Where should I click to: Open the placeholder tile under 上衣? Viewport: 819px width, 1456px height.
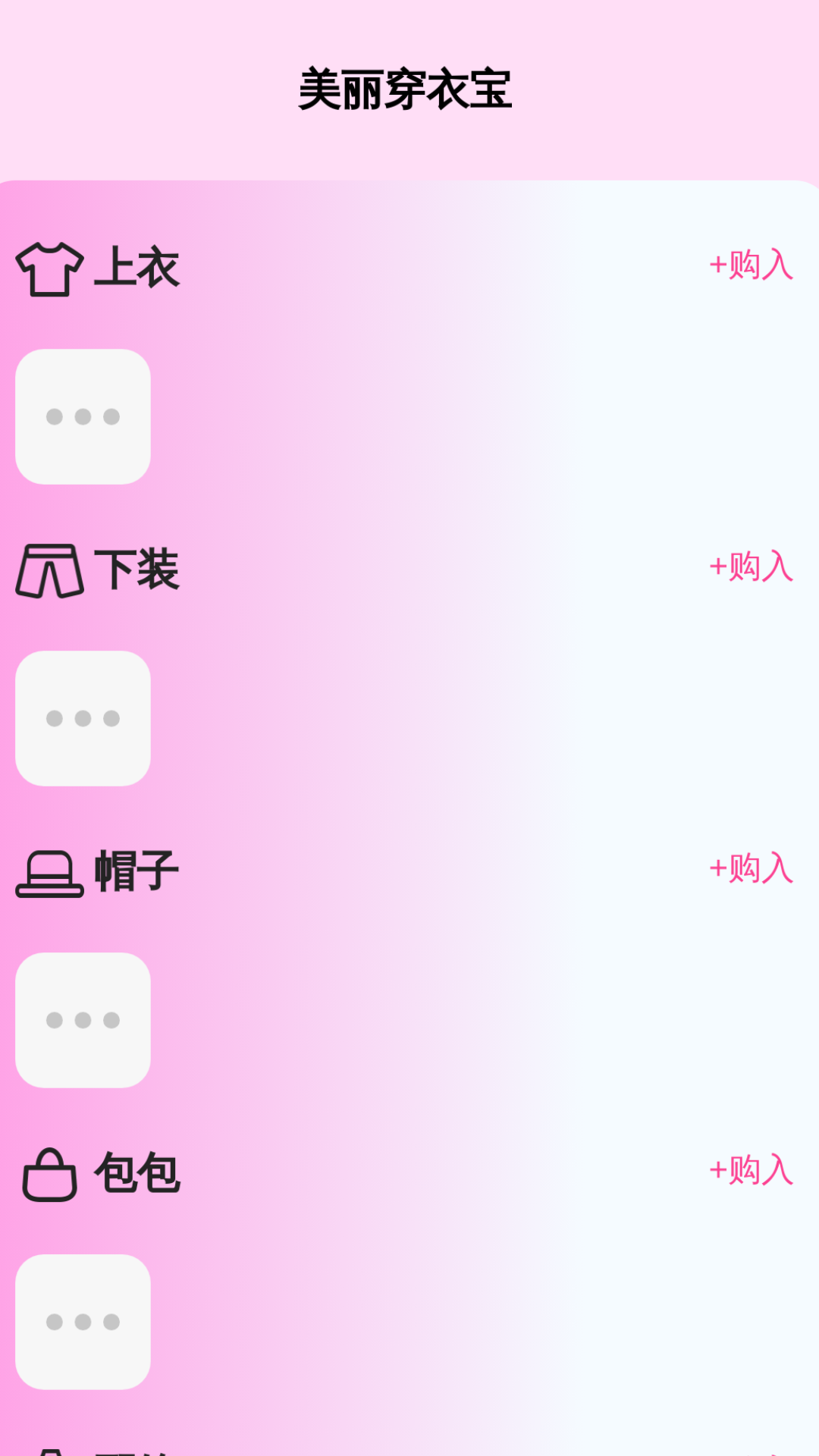click(x=83, y=417)
